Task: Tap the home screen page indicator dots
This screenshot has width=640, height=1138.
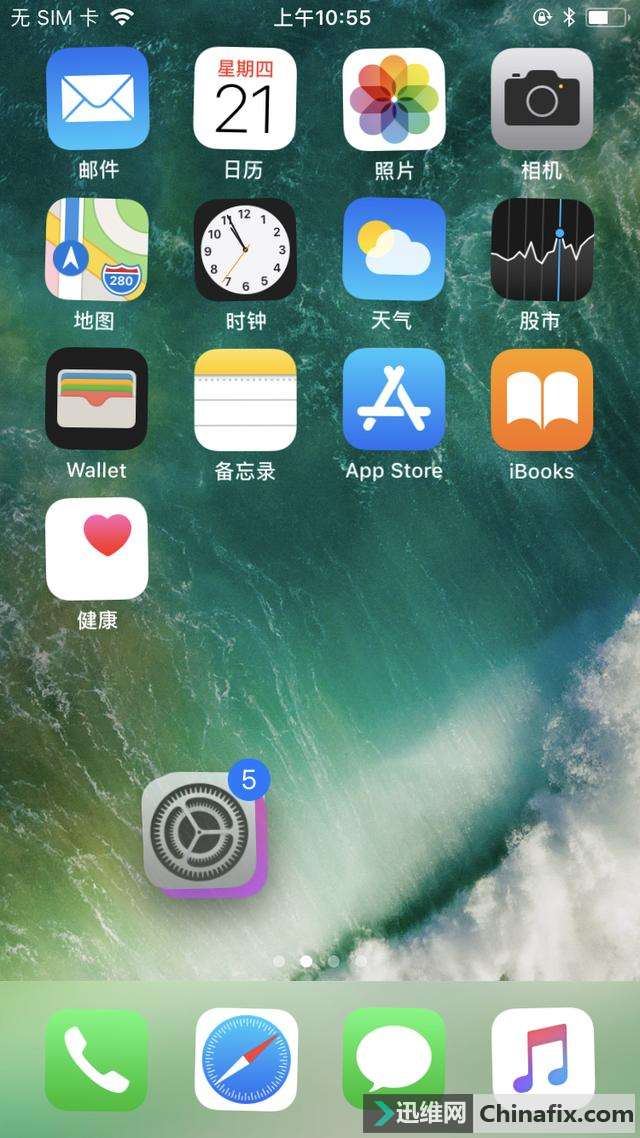Action: 320,961
